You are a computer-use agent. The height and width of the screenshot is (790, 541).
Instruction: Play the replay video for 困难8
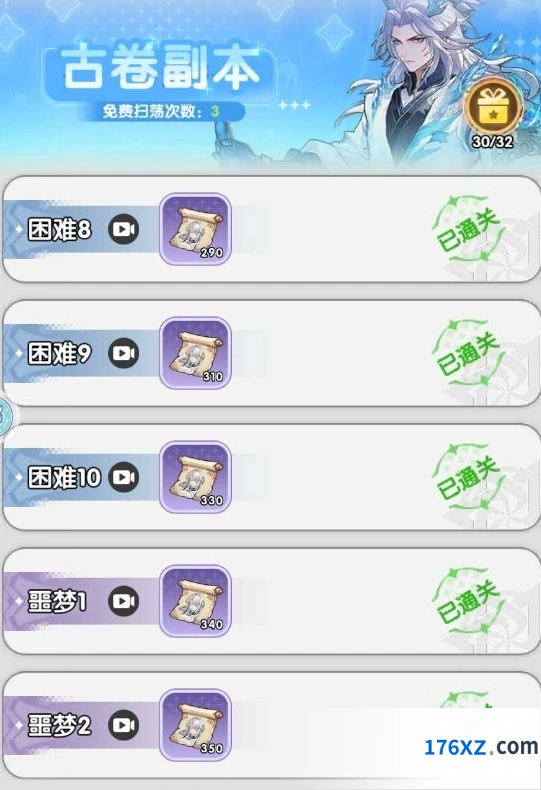click(x=124, y=229)
